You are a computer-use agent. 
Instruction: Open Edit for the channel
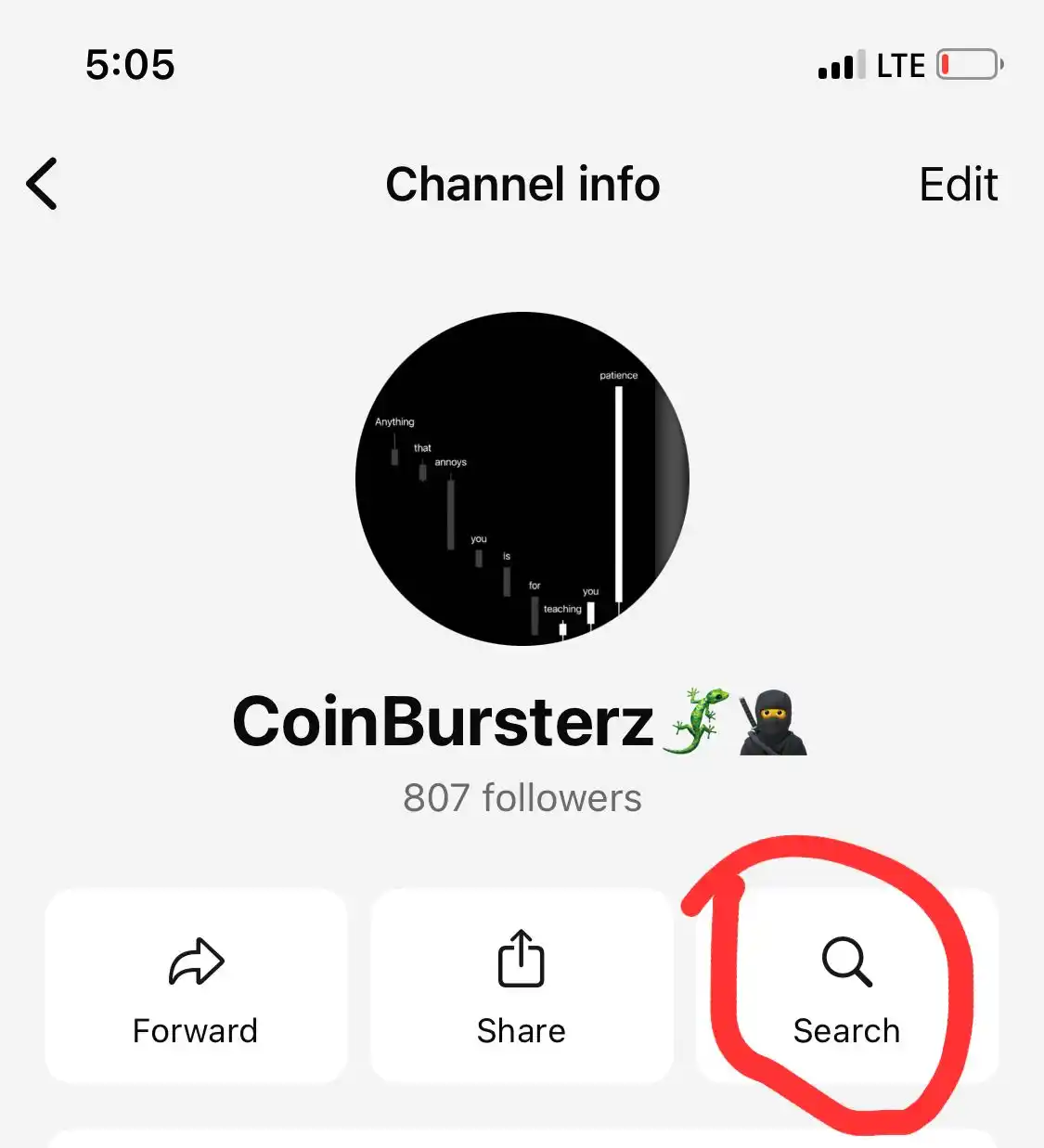(x=959, y=185)
